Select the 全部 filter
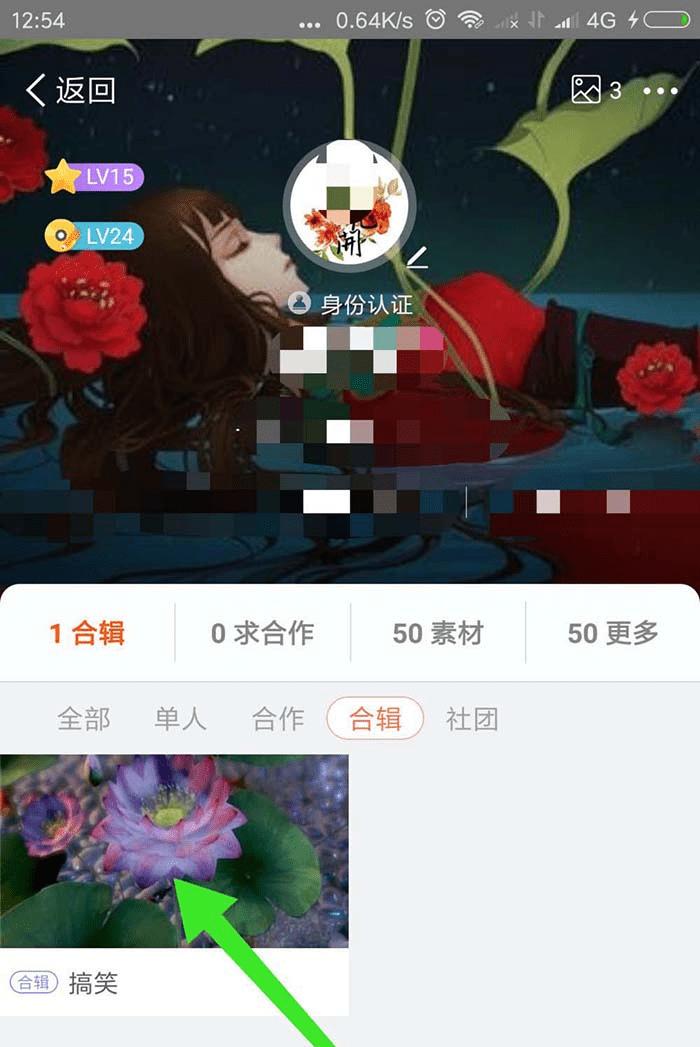700x1047 pixels. click(x=84, y=719)
